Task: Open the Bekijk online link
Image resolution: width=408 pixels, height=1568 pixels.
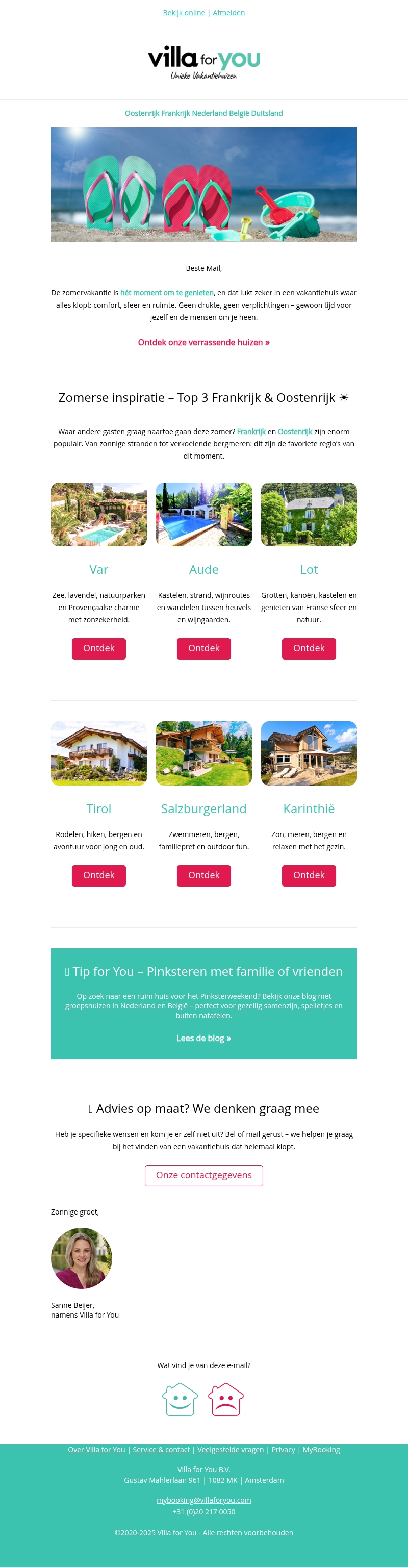Action: [x=183, y=13]
